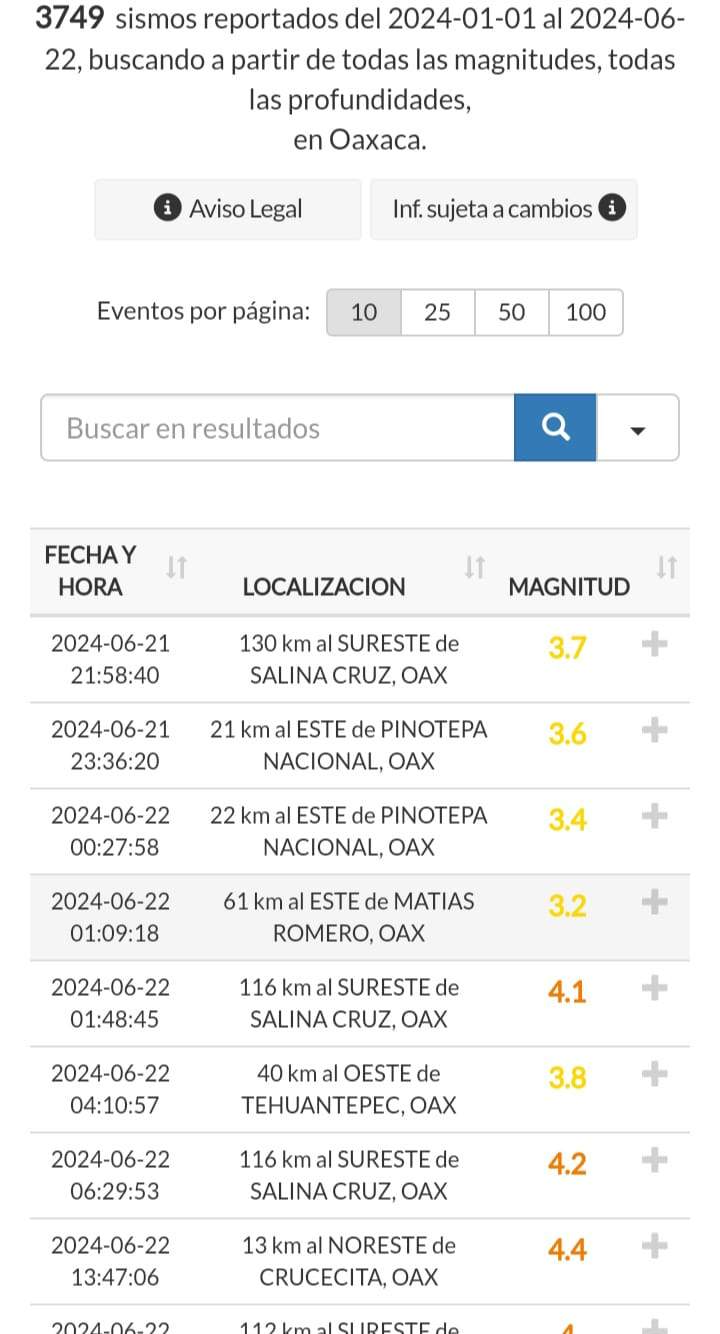Select 25 events per page

coord(437,312)
